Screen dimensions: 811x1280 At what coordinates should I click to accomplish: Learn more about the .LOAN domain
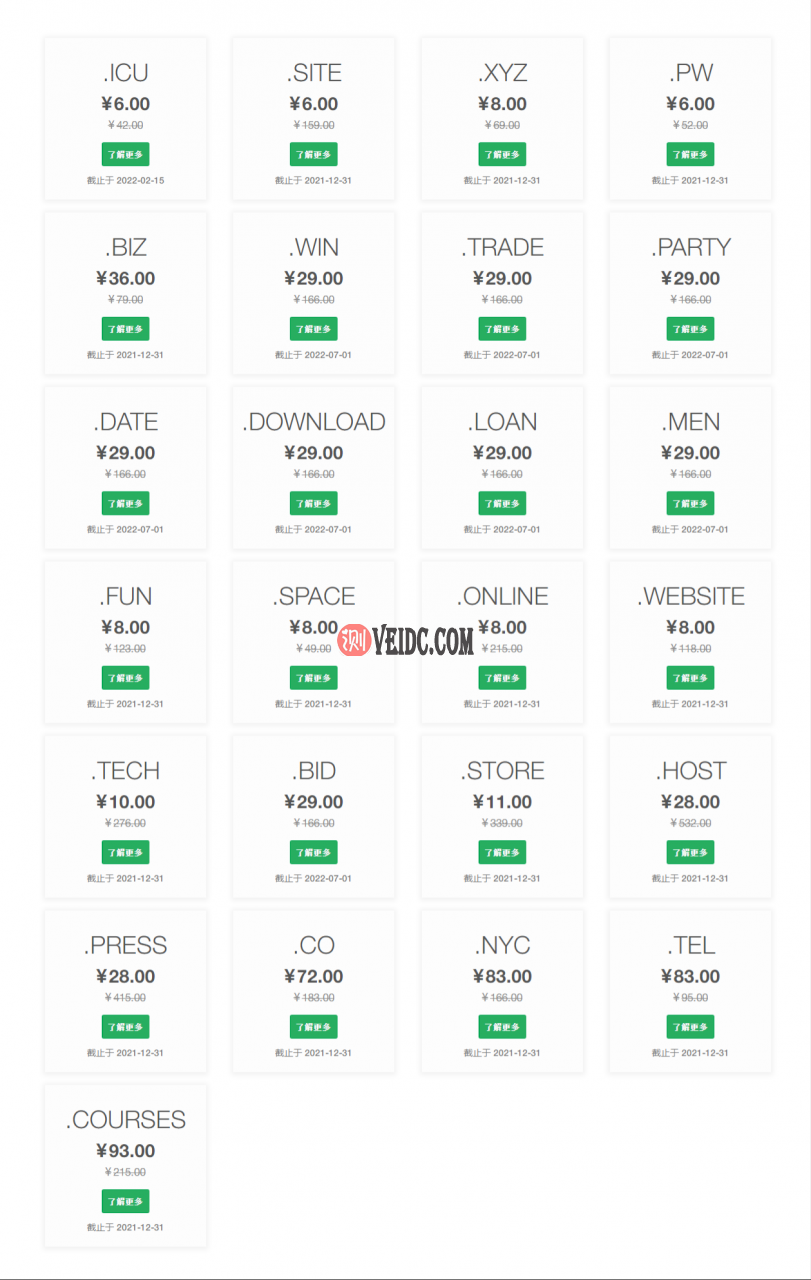502,503
